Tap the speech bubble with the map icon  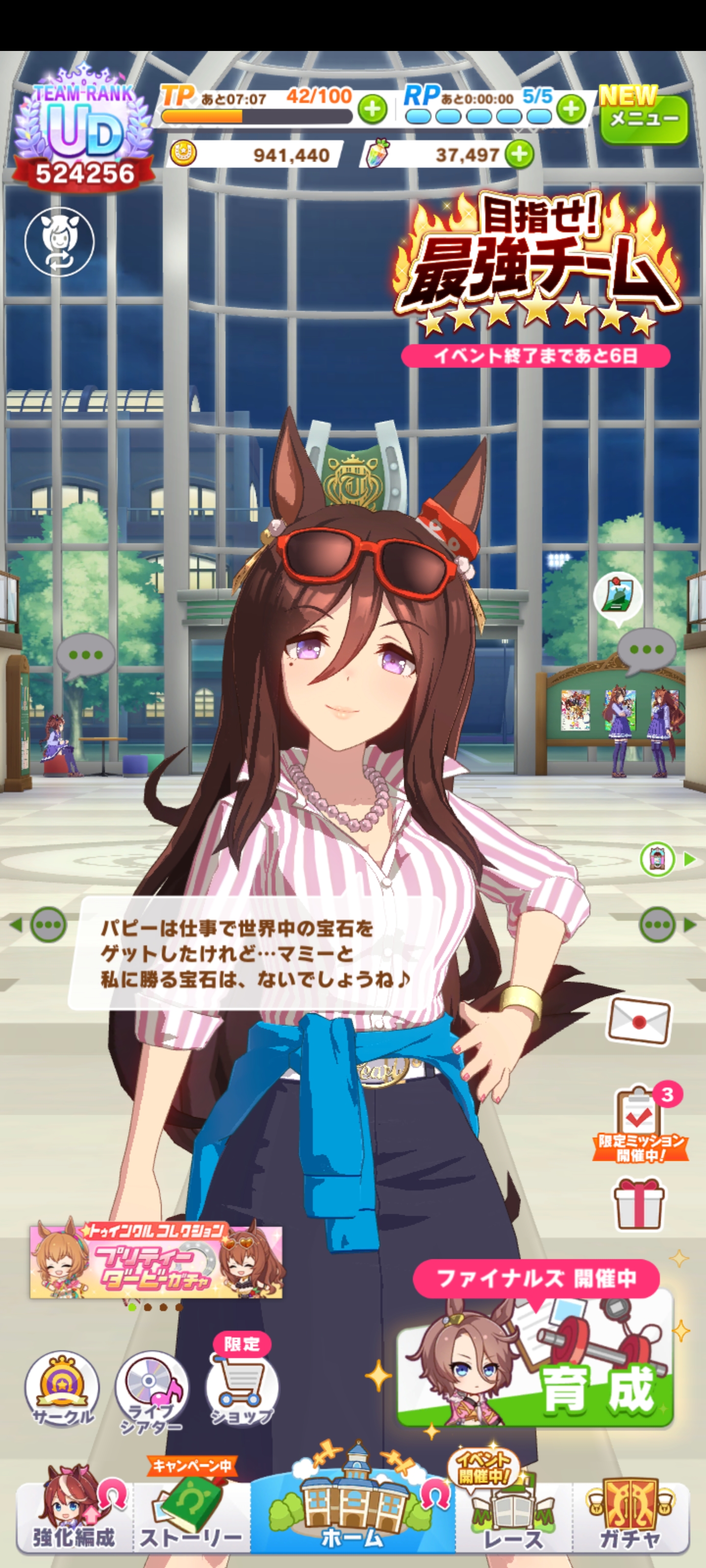pyautogui.click(x=618, y=598)
